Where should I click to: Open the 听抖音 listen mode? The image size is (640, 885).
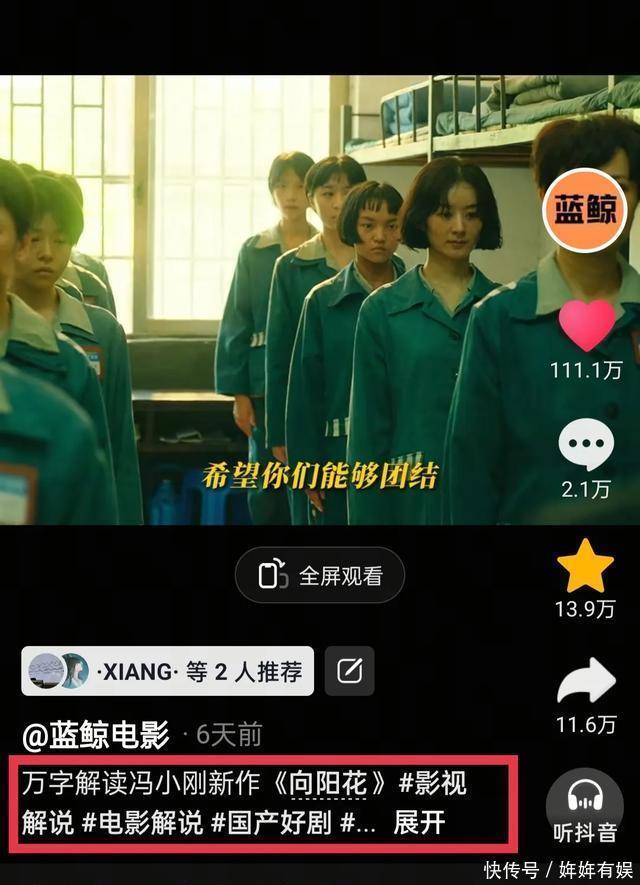(x=585, y=806)
